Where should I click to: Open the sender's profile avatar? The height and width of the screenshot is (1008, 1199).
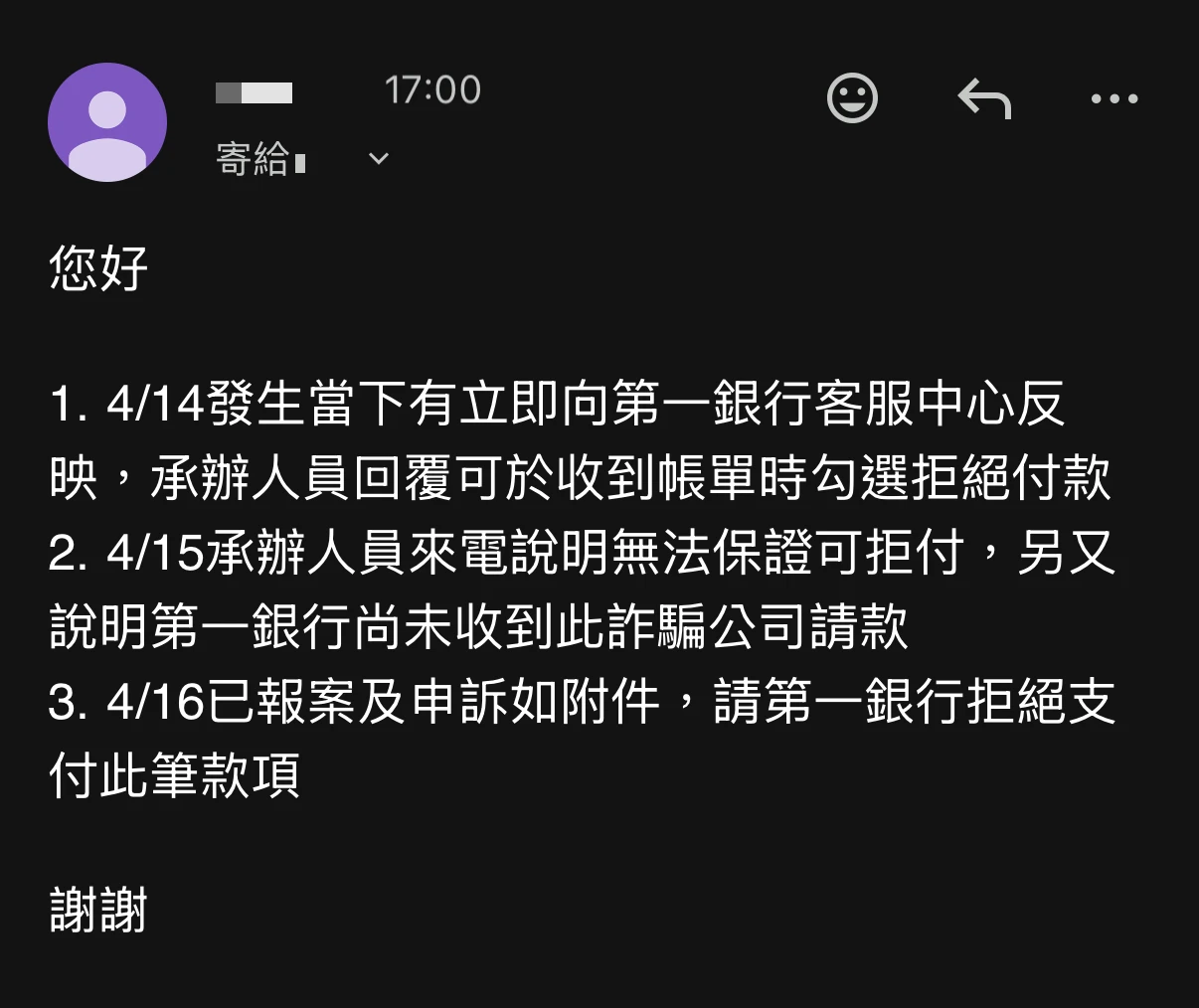(x=107, y=122)
